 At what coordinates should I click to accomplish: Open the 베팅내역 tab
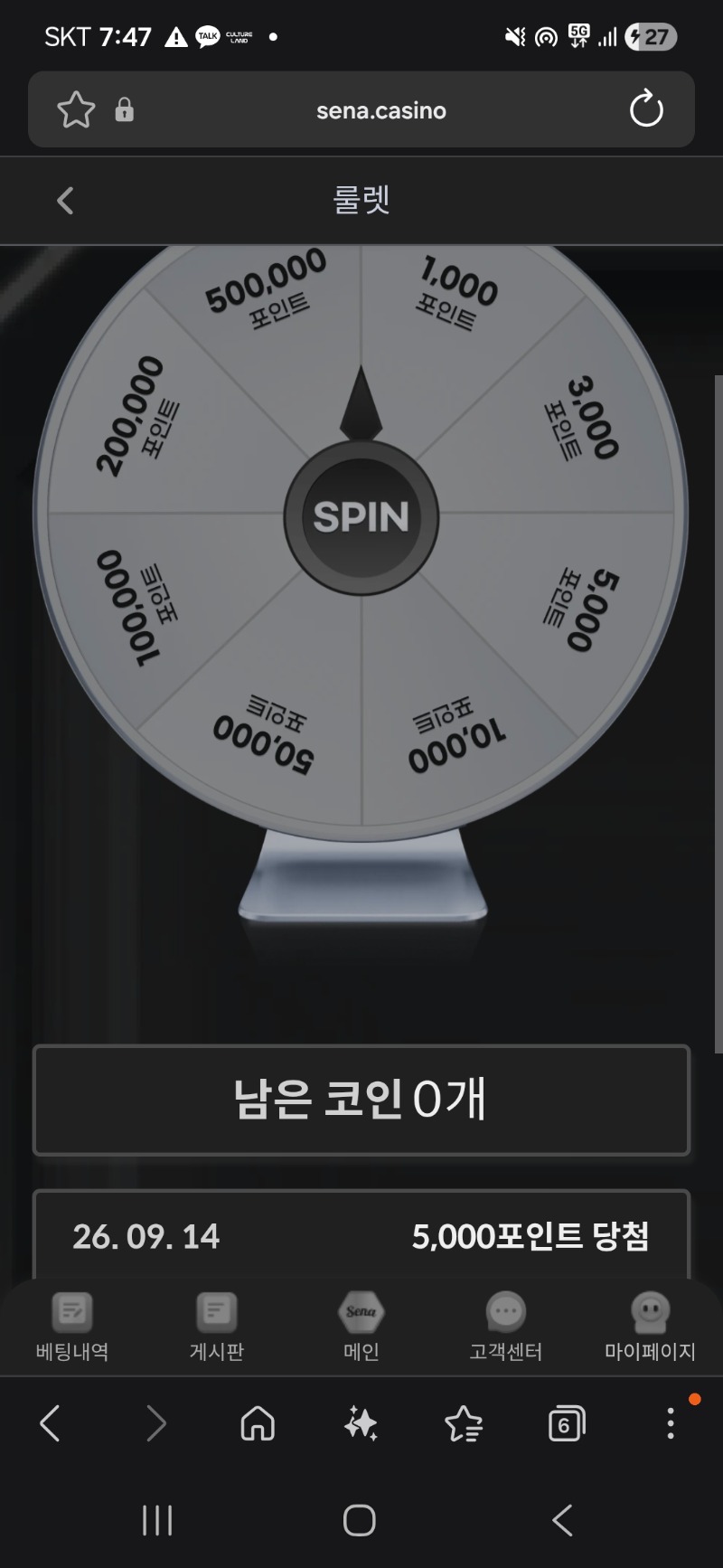(72, 1327)
